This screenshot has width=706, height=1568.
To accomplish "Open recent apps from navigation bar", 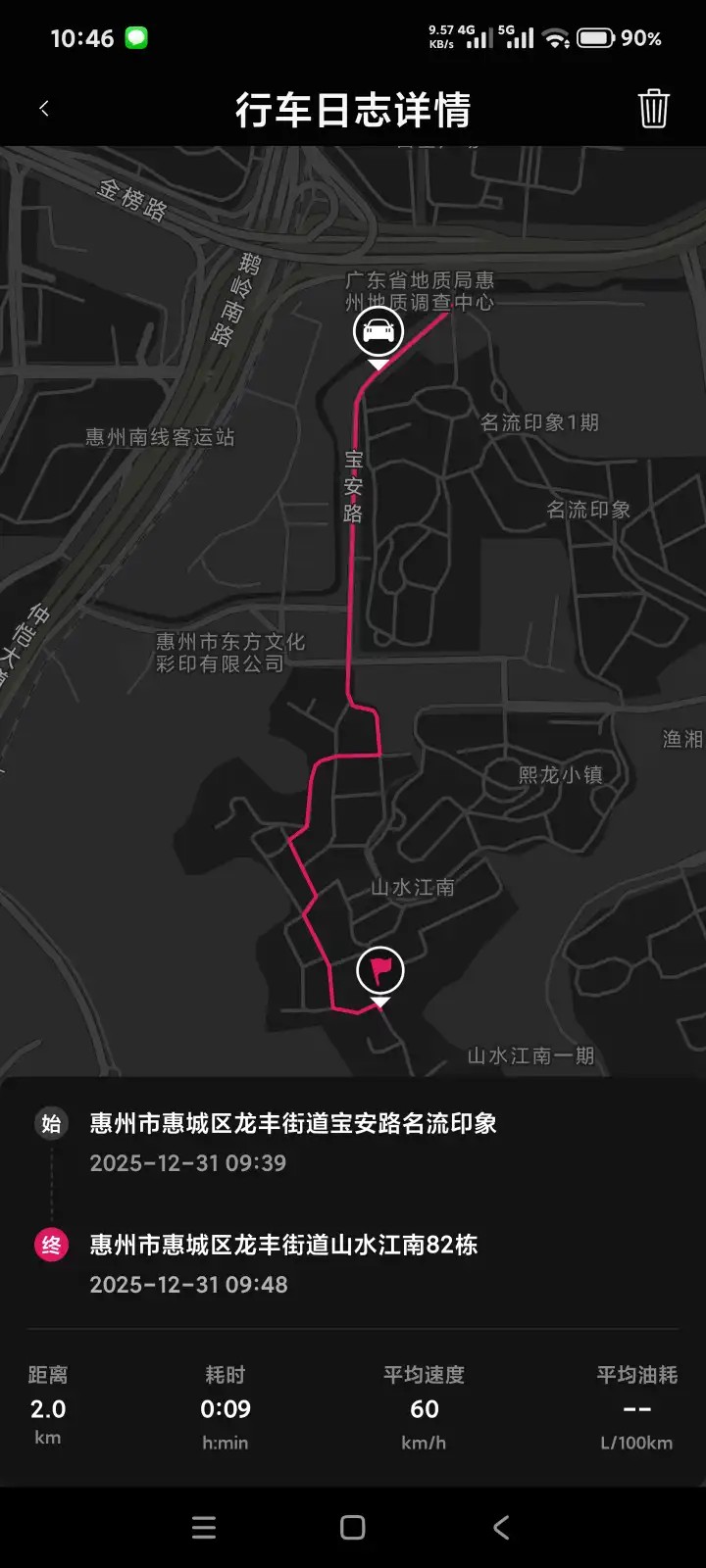I will coord(204,1527).
